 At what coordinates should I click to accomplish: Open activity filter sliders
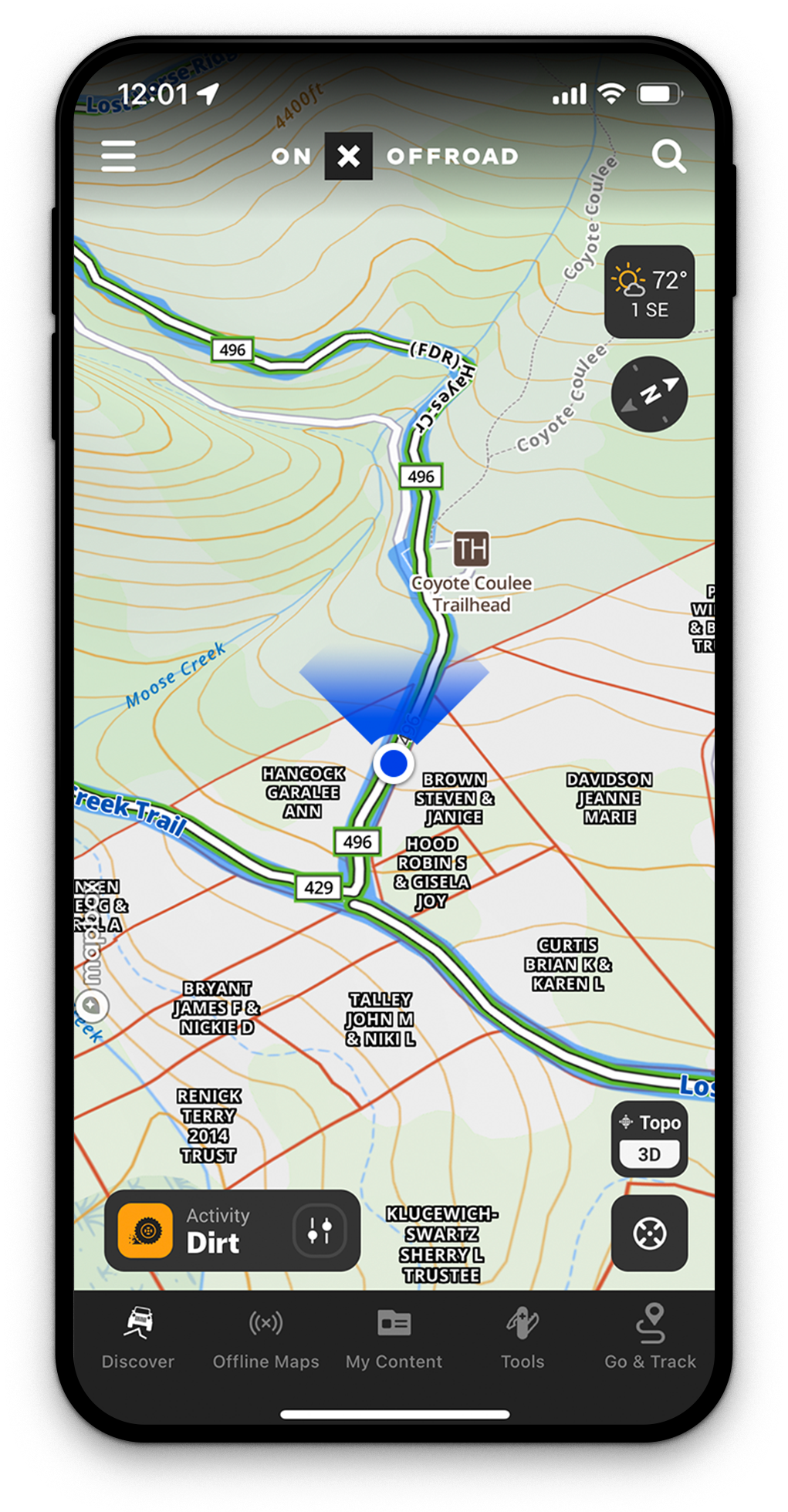[x=320, y=1230]
